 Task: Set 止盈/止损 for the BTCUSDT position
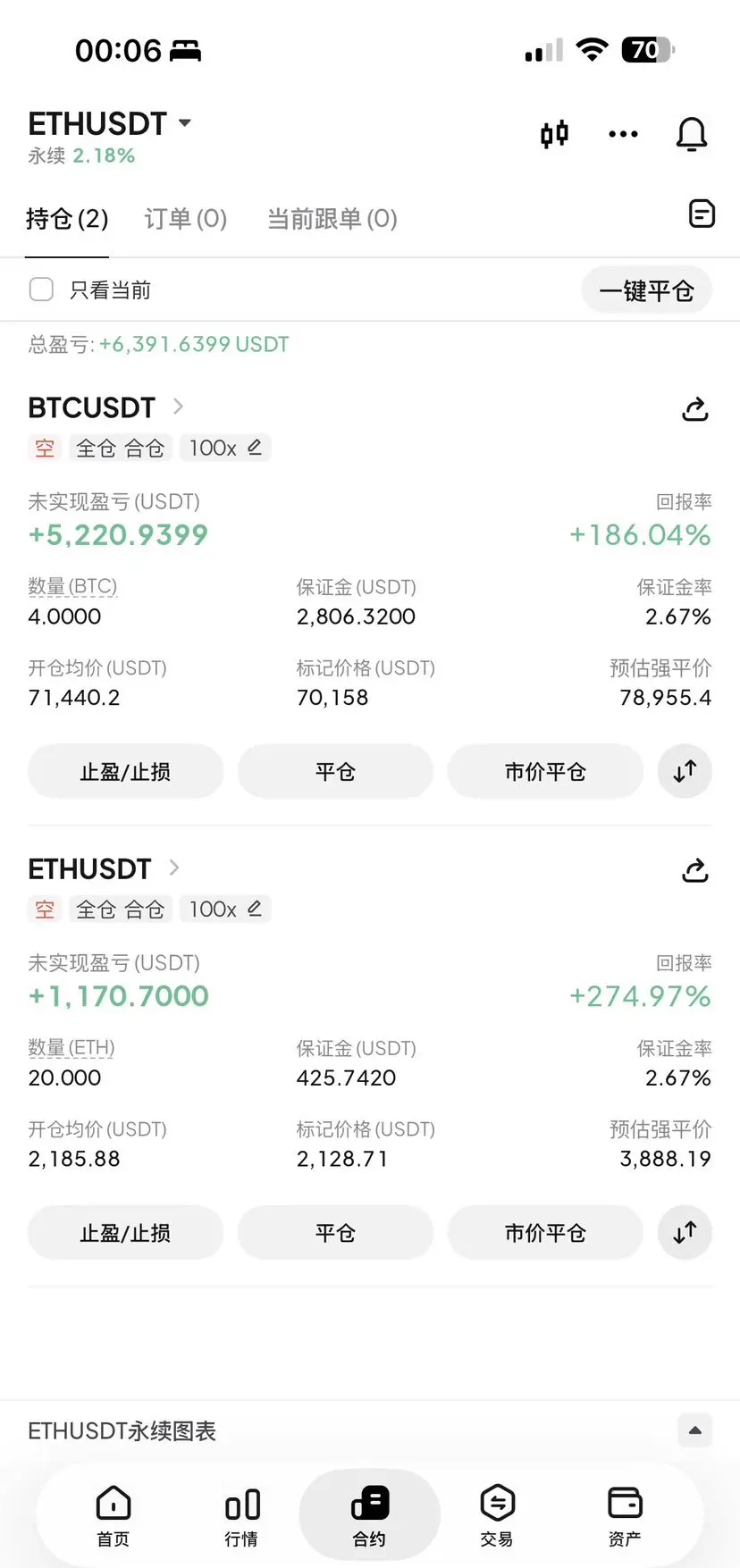pos(125,771)
